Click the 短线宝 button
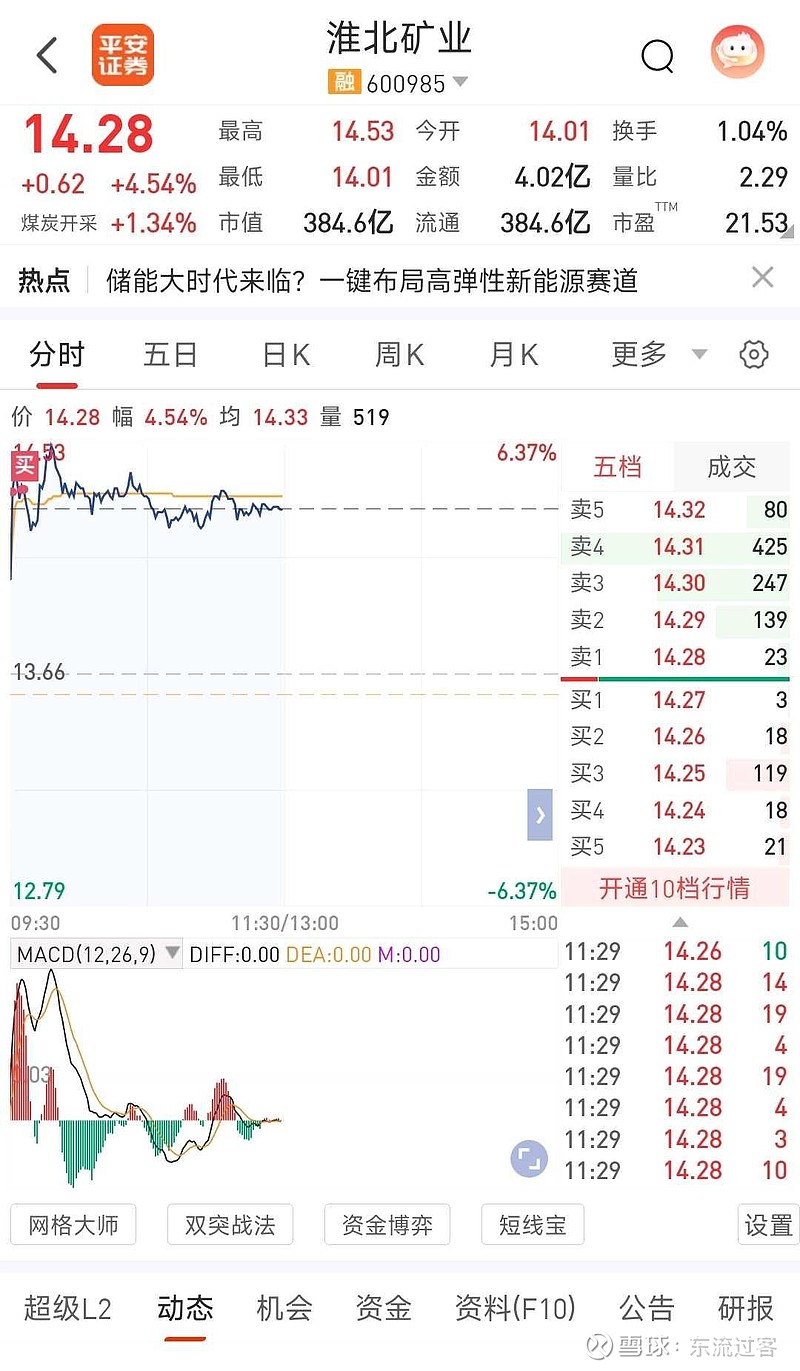The height and width of the screenshot is (1371, 800). point(532,1224)
